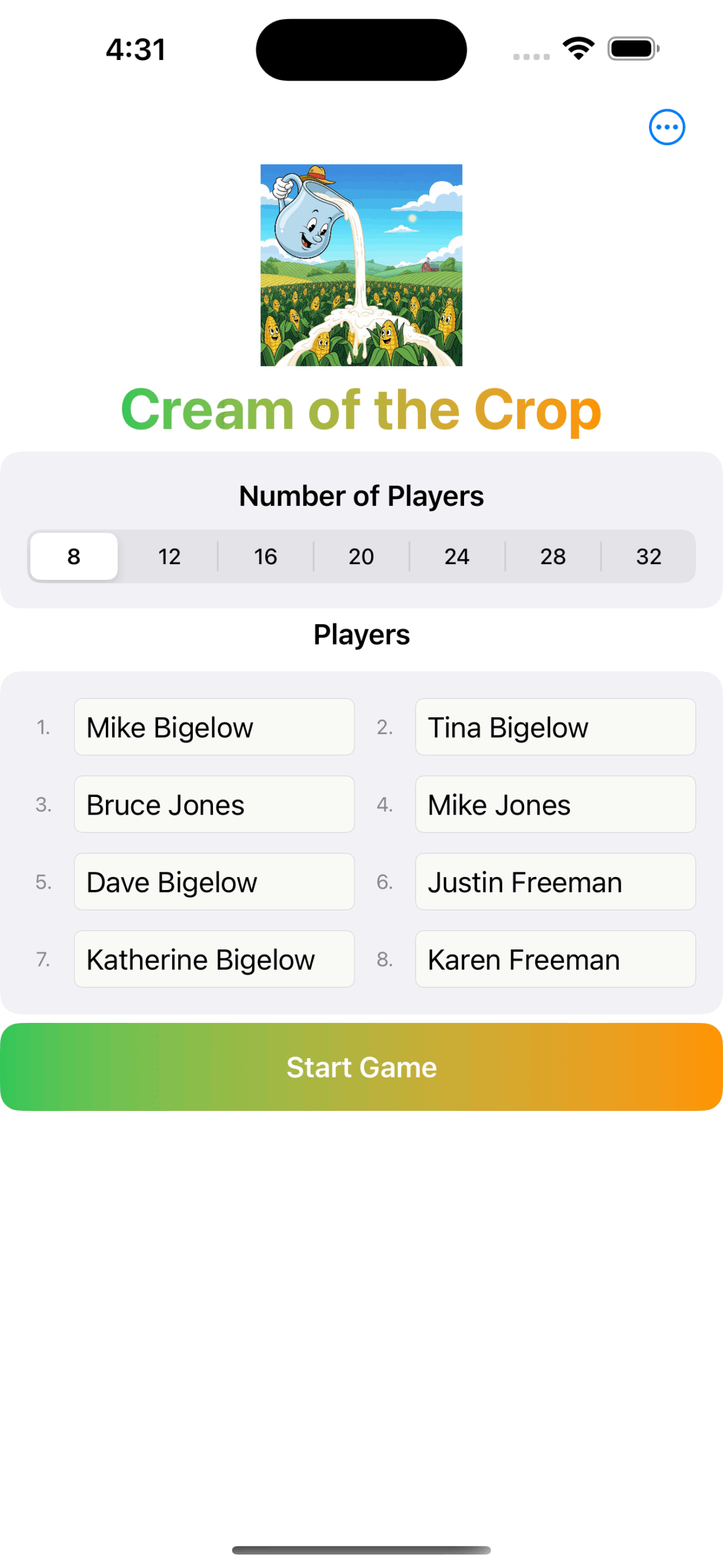This screenshot has width=723, height=1568.
Task: Open the more options ellipsis menu
Action: click(666, 127)
